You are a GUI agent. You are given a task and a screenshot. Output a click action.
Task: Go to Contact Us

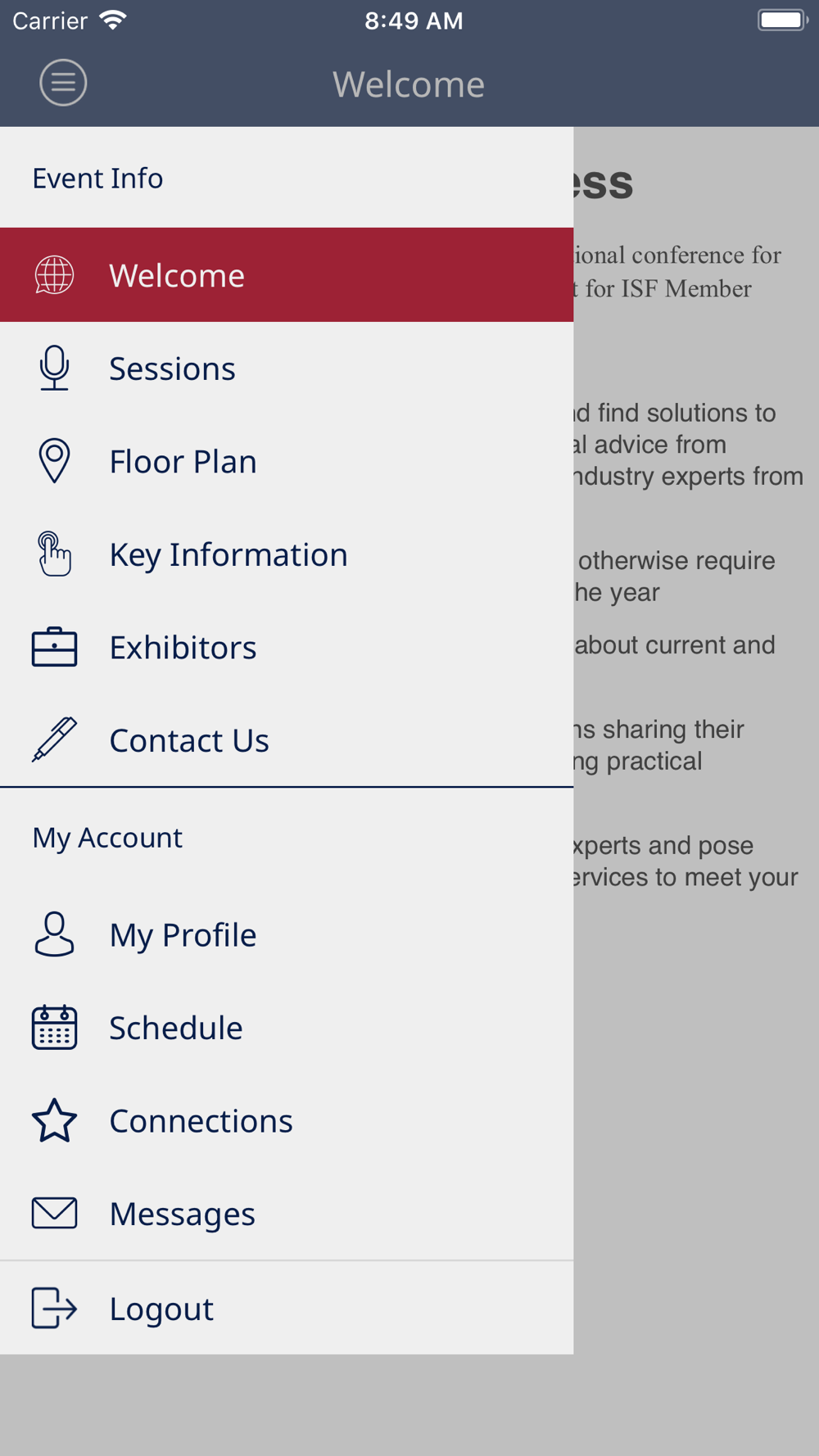(x=287, y=740)
